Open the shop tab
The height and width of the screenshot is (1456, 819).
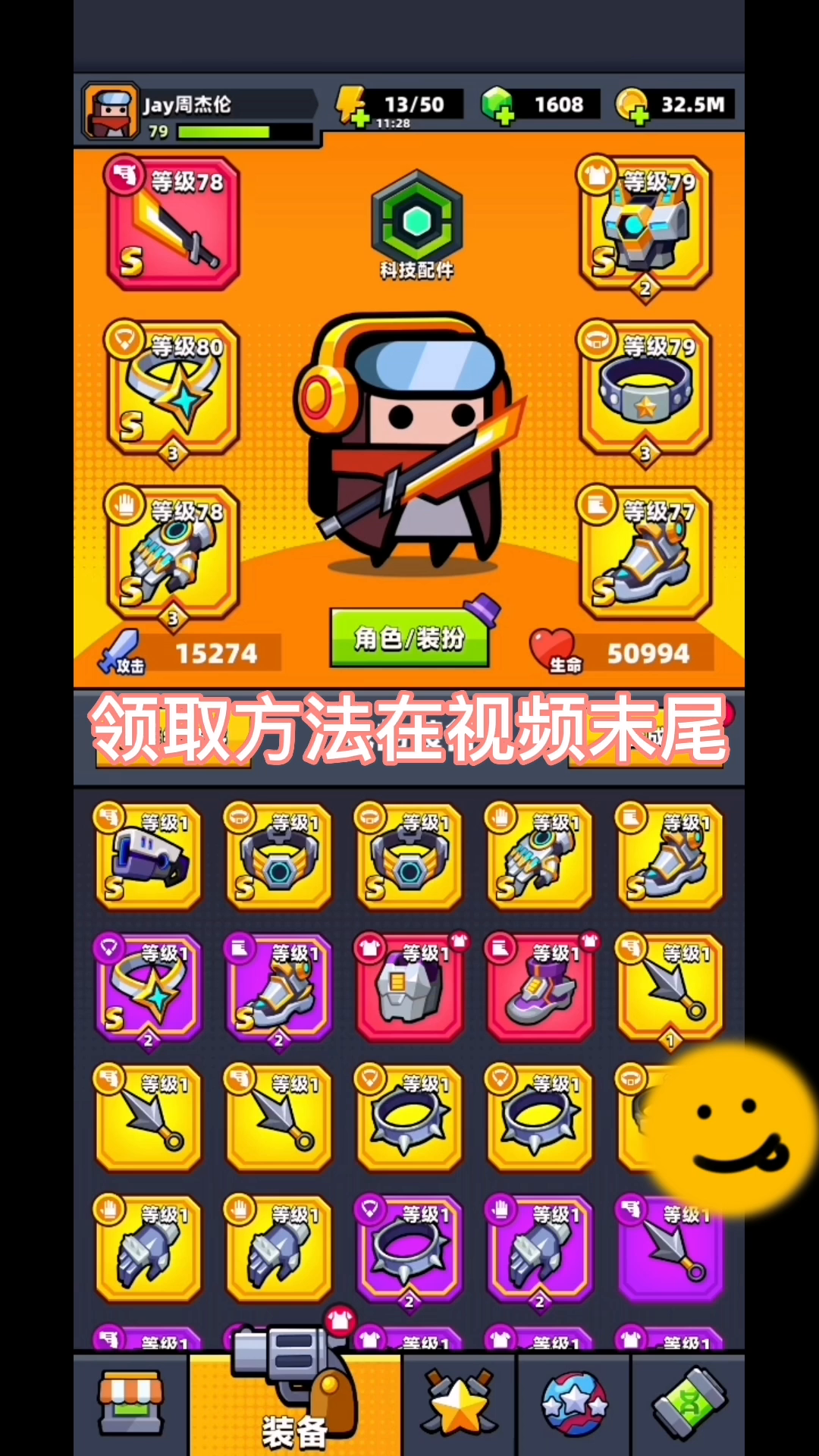click(x=131, y=1404)
